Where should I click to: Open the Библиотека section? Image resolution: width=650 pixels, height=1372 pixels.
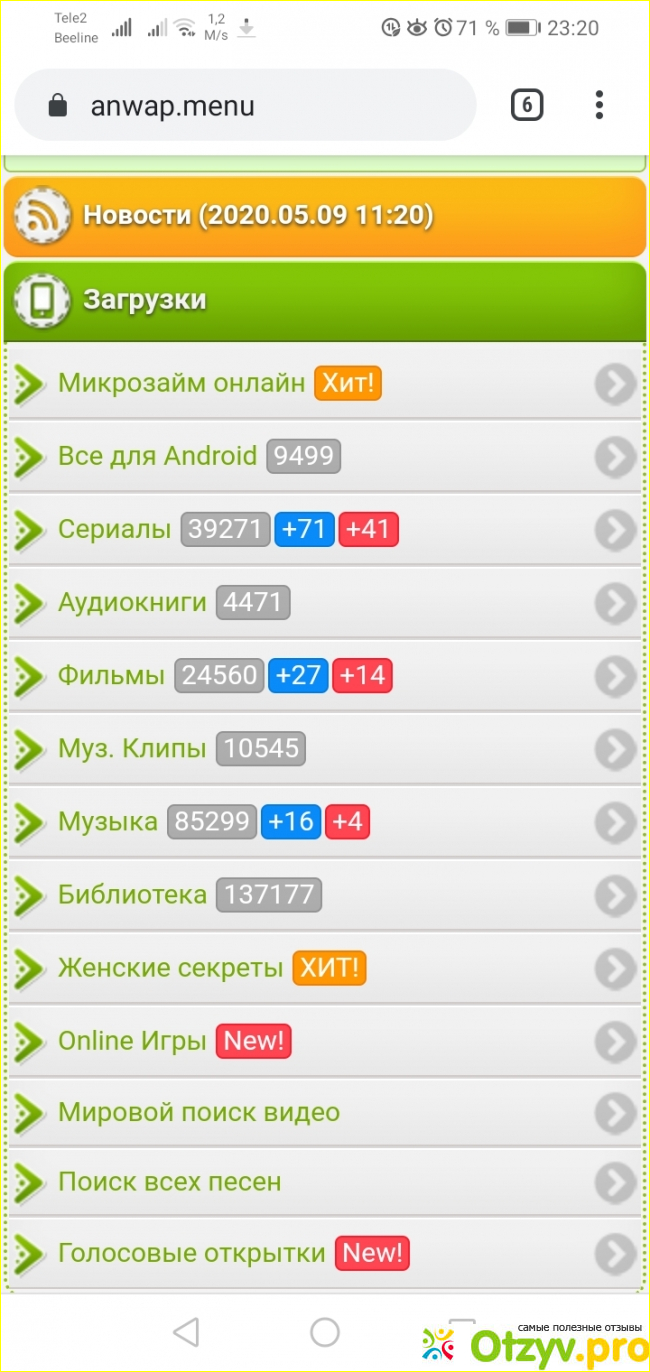click(x=132, y=894)
